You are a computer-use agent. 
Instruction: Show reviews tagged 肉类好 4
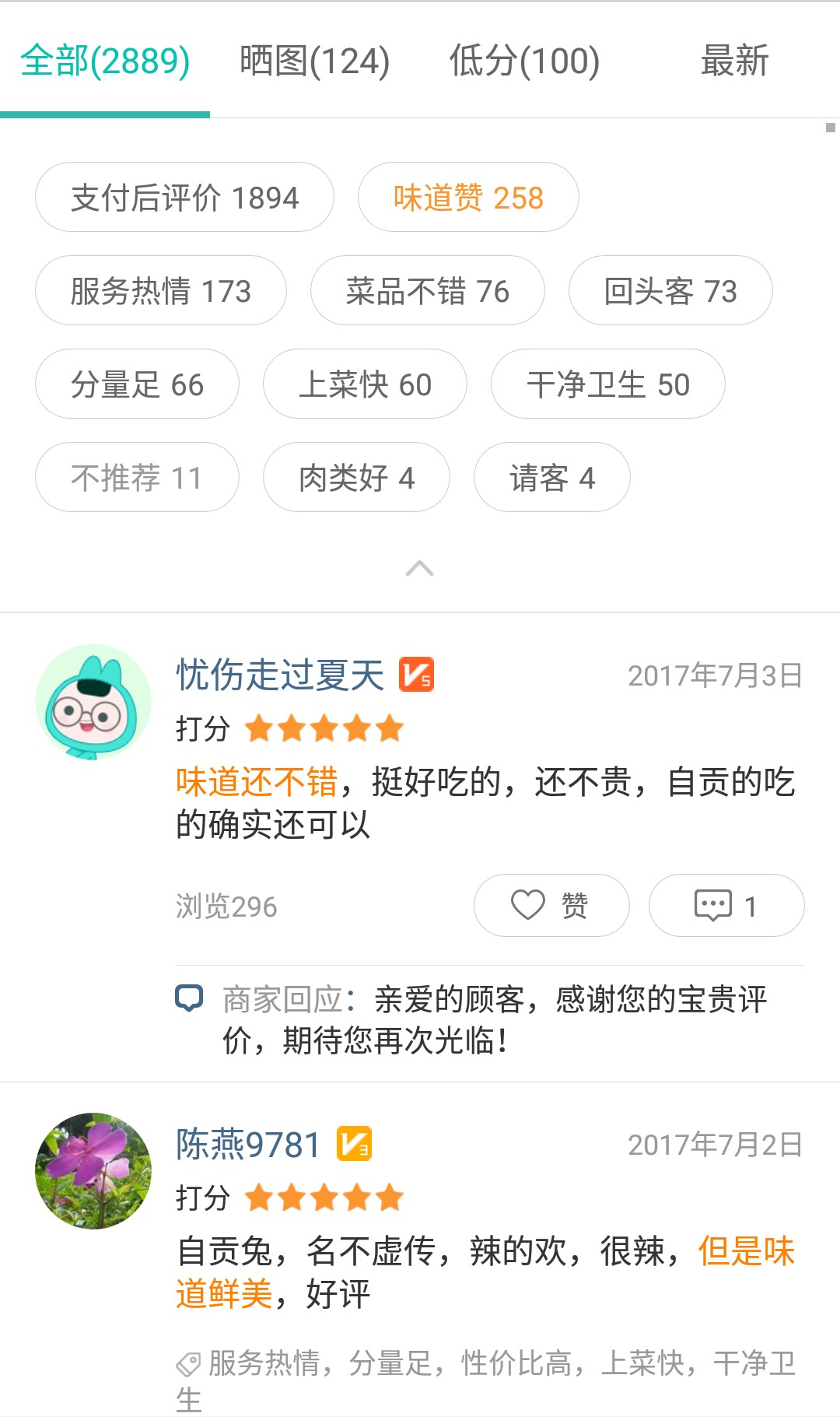point(356,478)
